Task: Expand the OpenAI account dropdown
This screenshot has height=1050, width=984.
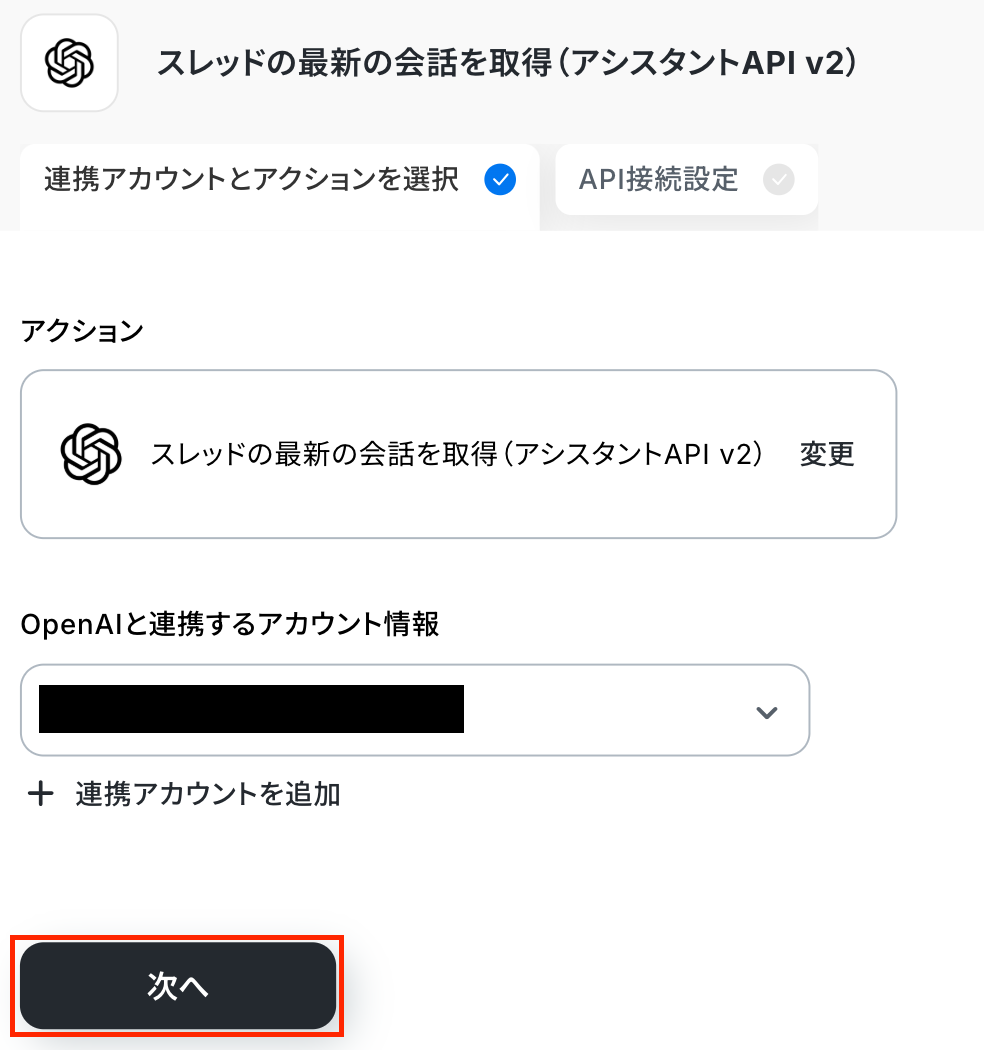Action: (766, 711)
